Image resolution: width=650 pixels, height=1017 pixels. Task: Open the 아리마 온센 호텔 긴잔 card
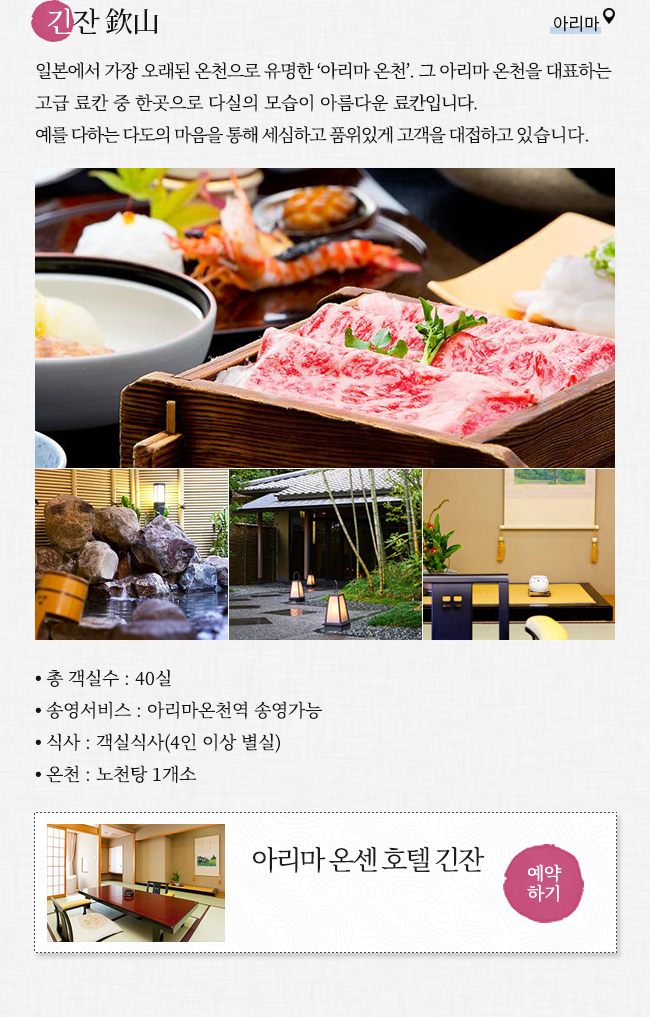366,860
